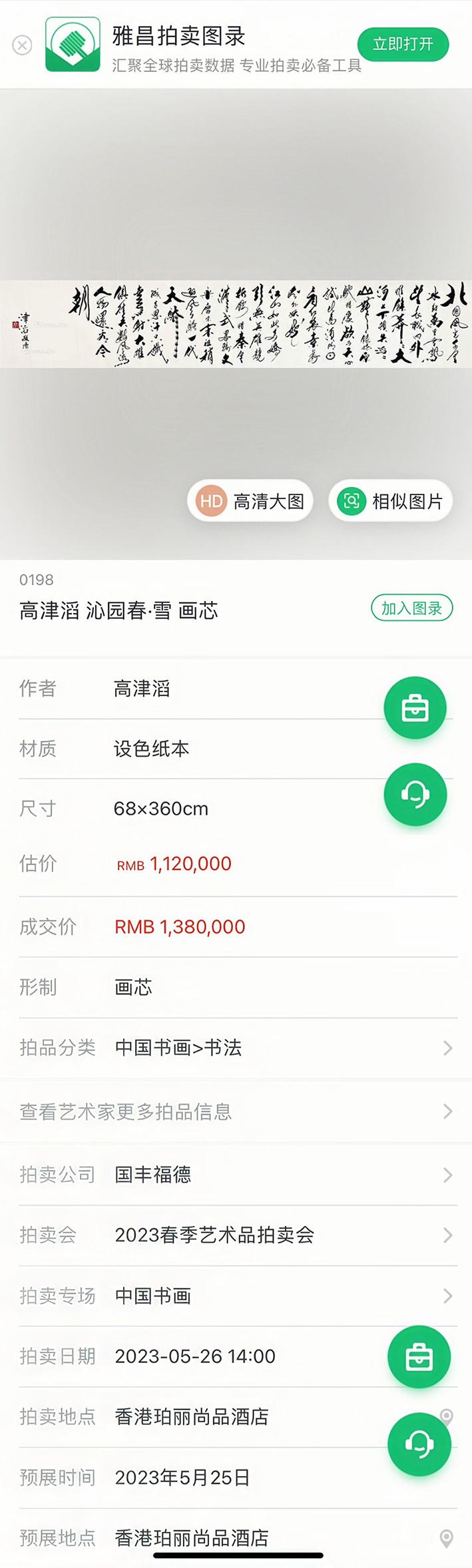Open 拍品分类 中国书画>书法 category
This screenshot has width=472, height=1568.
tap(236, 1048)
